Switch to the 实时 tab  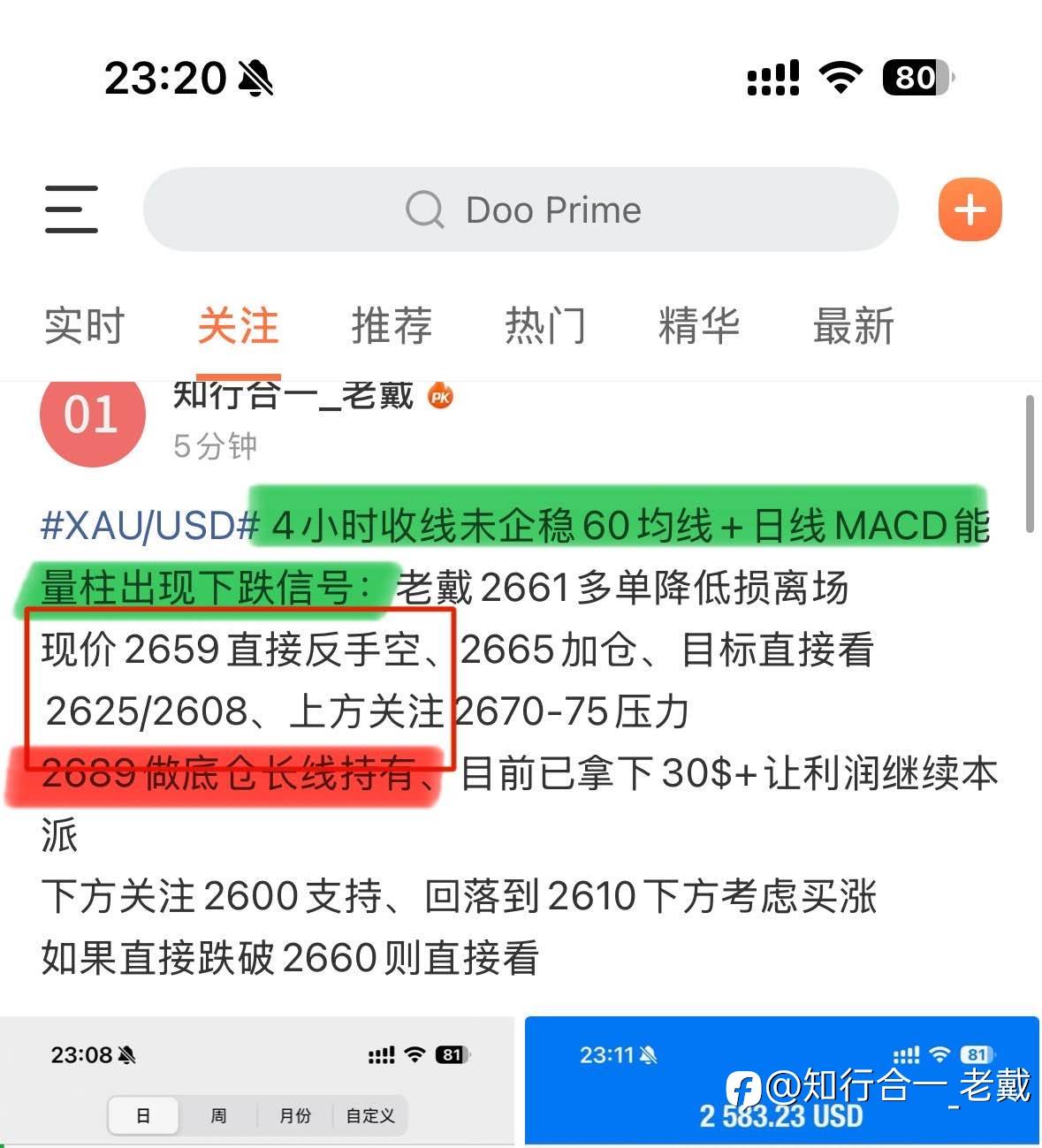click(84, 325)
